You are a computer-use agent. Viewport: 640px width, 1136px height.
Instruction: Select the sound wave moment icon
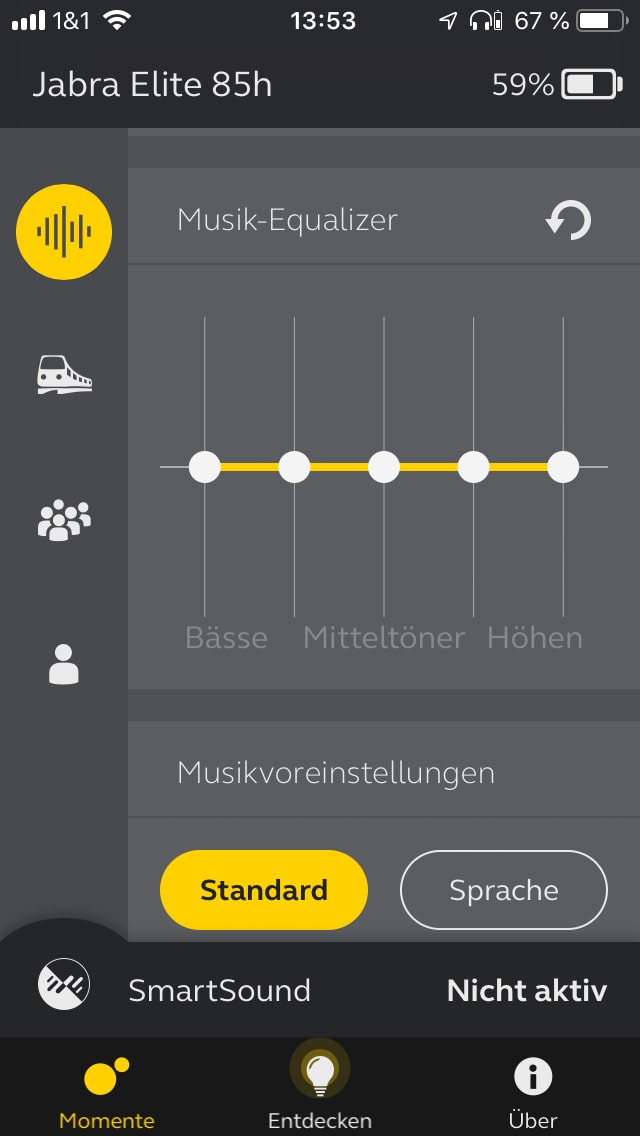(x=64, y=232)
